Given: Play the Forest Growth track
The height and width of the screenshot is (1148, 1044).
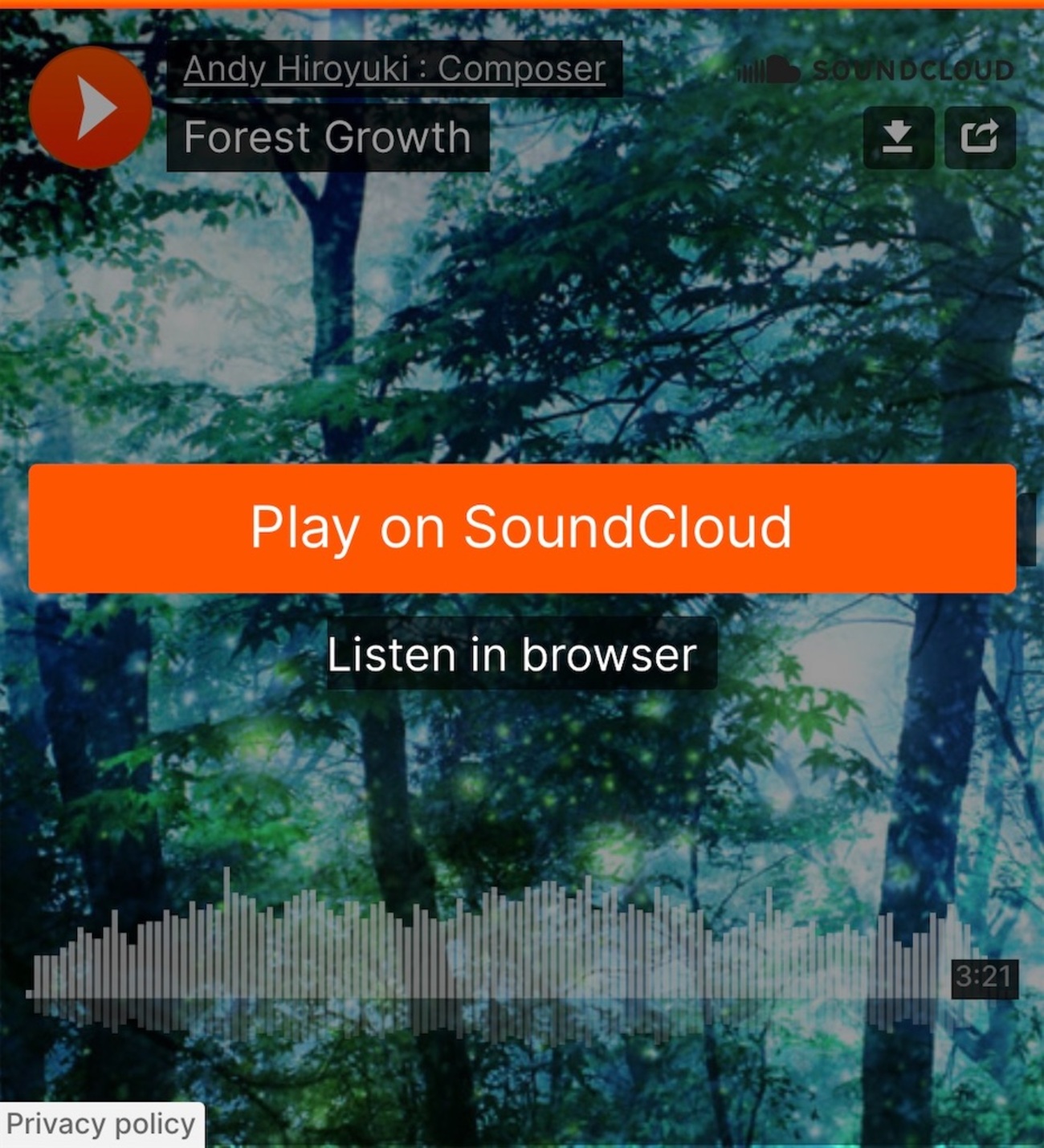Looking at the screenshot, I should pos(90,108).
